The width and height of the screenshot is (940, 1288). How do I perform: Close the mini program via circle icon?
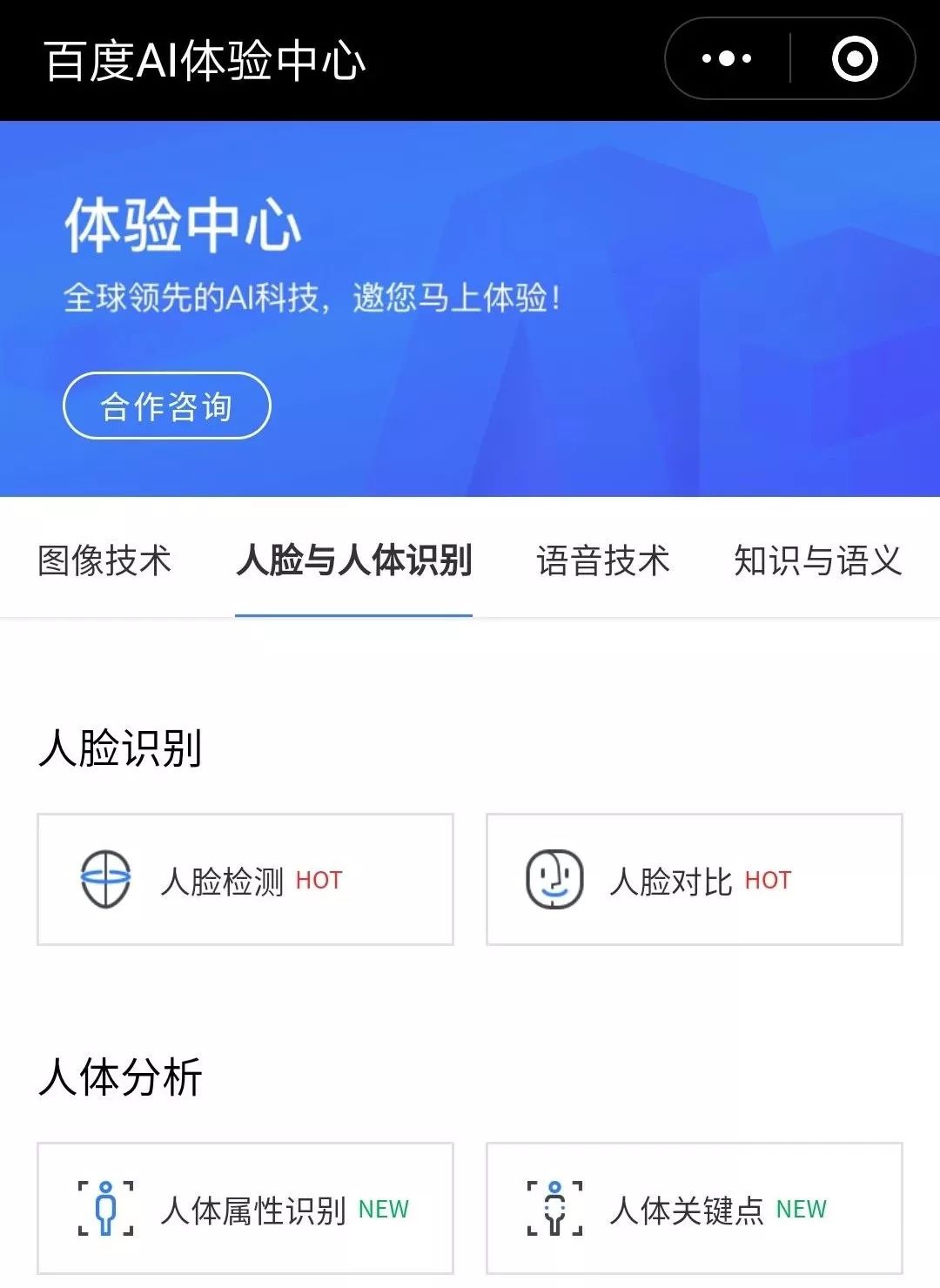pos(854,59)
